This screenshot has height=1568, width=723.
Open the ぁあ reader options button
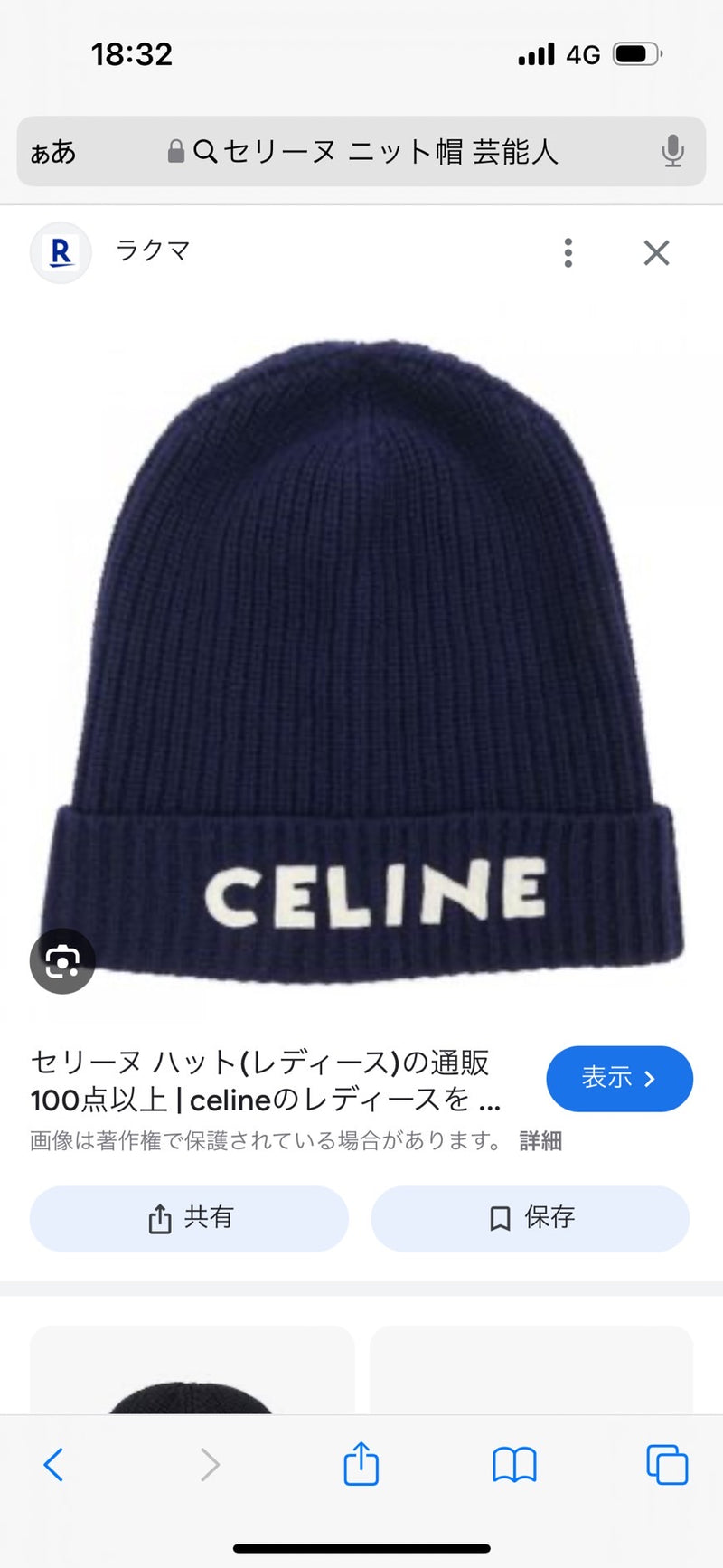click(x=52, y=151)
